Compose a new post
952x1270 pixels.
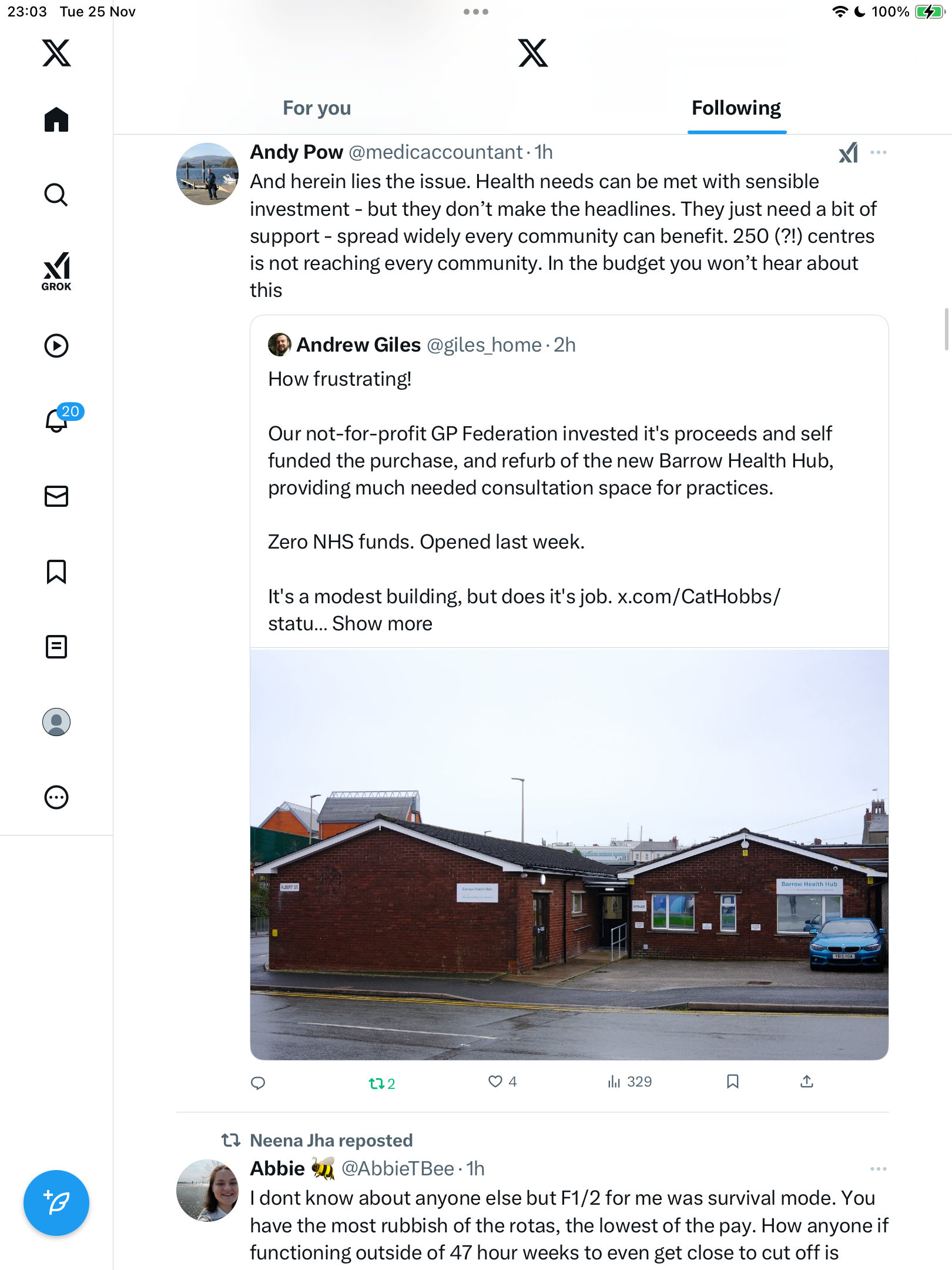pyautogui.click(x=56, y=1203)
